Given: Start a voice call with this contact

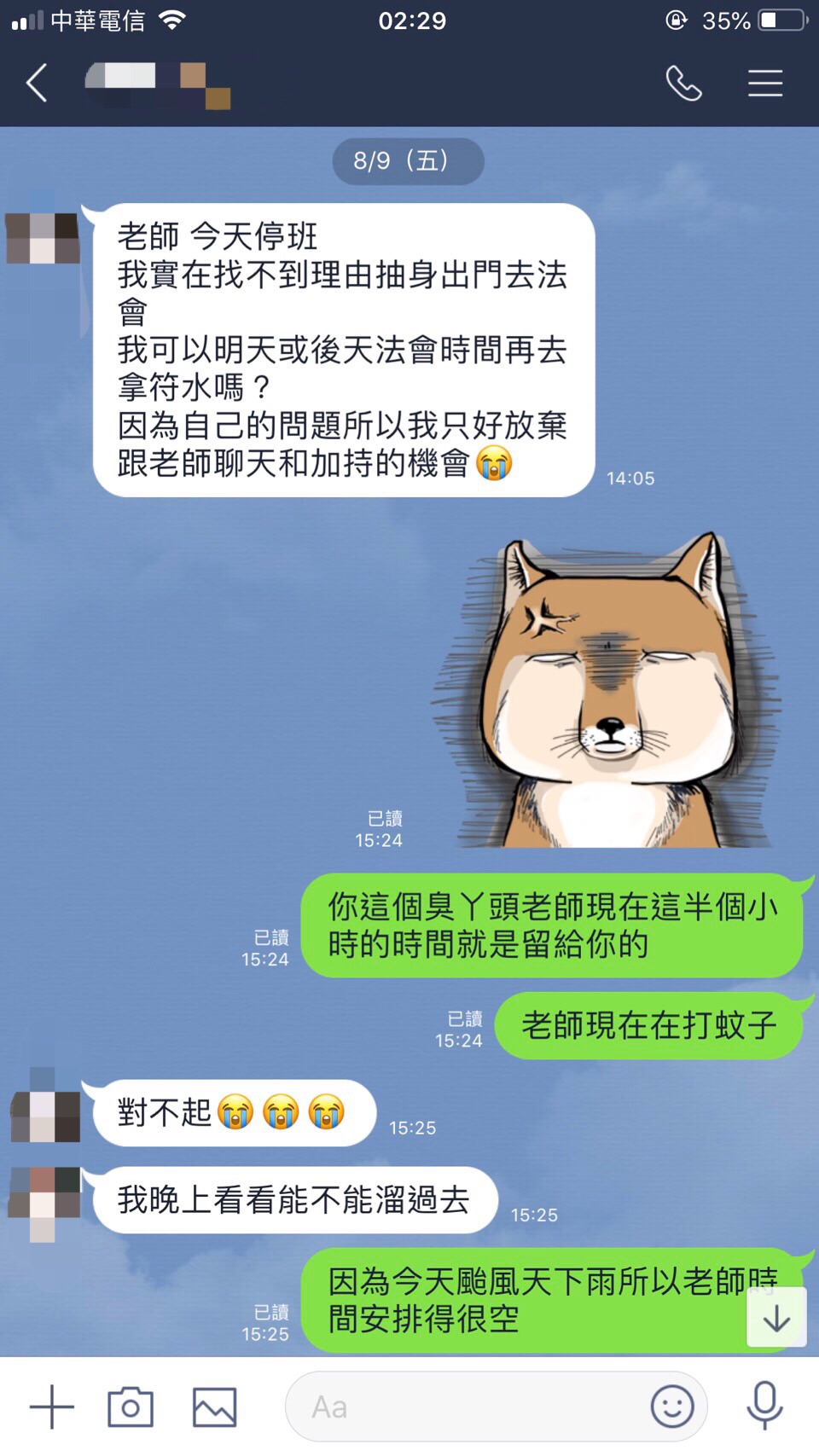Looking at the screenshot, I should pos(683,83).
